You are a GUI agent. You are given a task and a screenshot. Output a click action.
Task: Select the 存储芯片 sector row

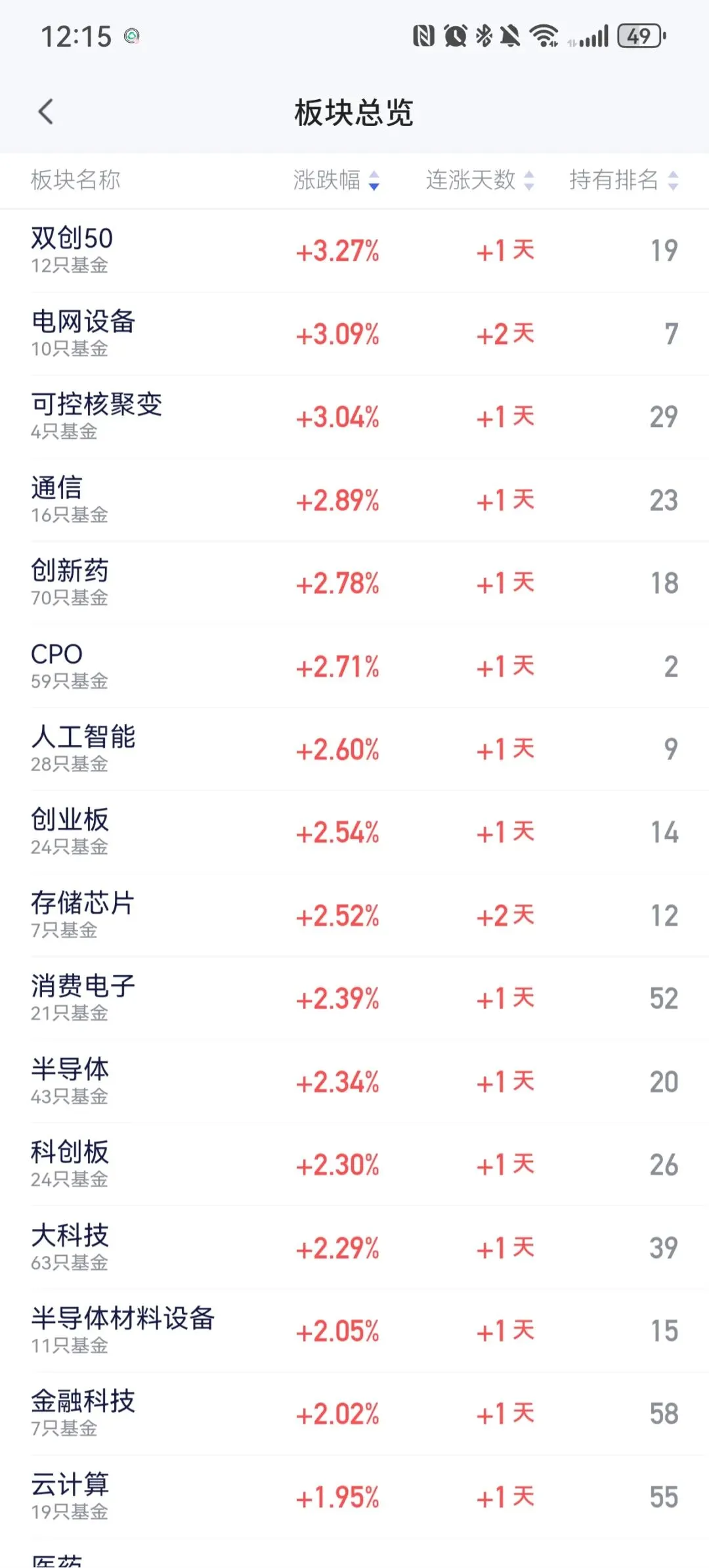coord(354,916)
